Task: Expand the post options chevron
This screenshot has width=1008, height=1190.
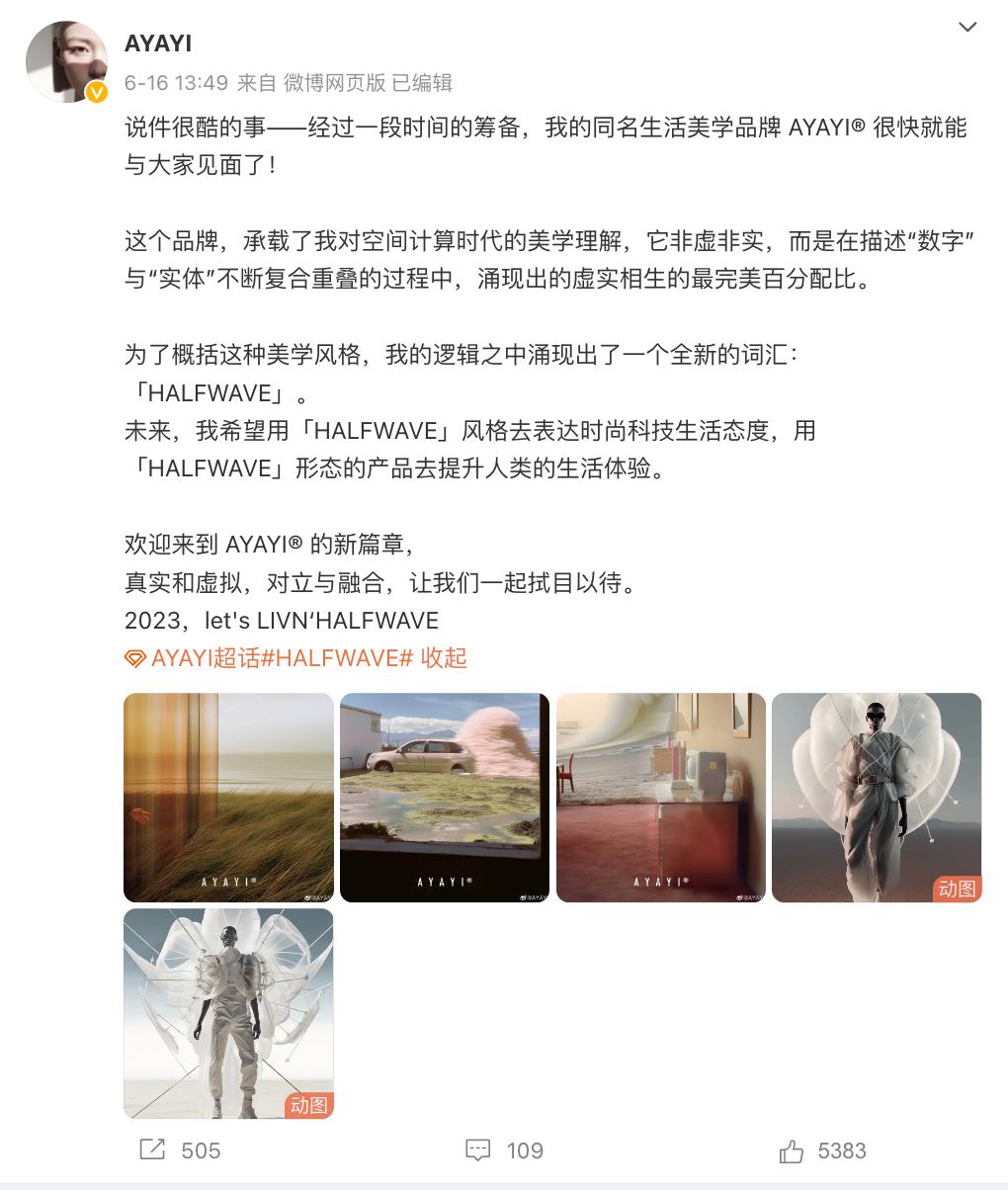Action: [x=967, y=28]
